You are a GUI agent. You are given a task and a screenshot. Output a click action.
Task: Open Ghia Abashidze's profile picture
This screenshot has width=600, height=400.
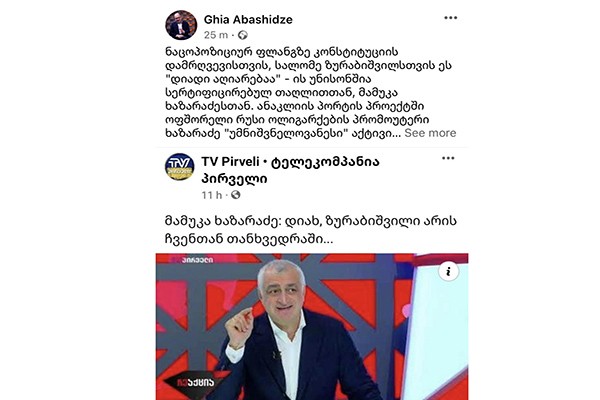click(178, 25)
